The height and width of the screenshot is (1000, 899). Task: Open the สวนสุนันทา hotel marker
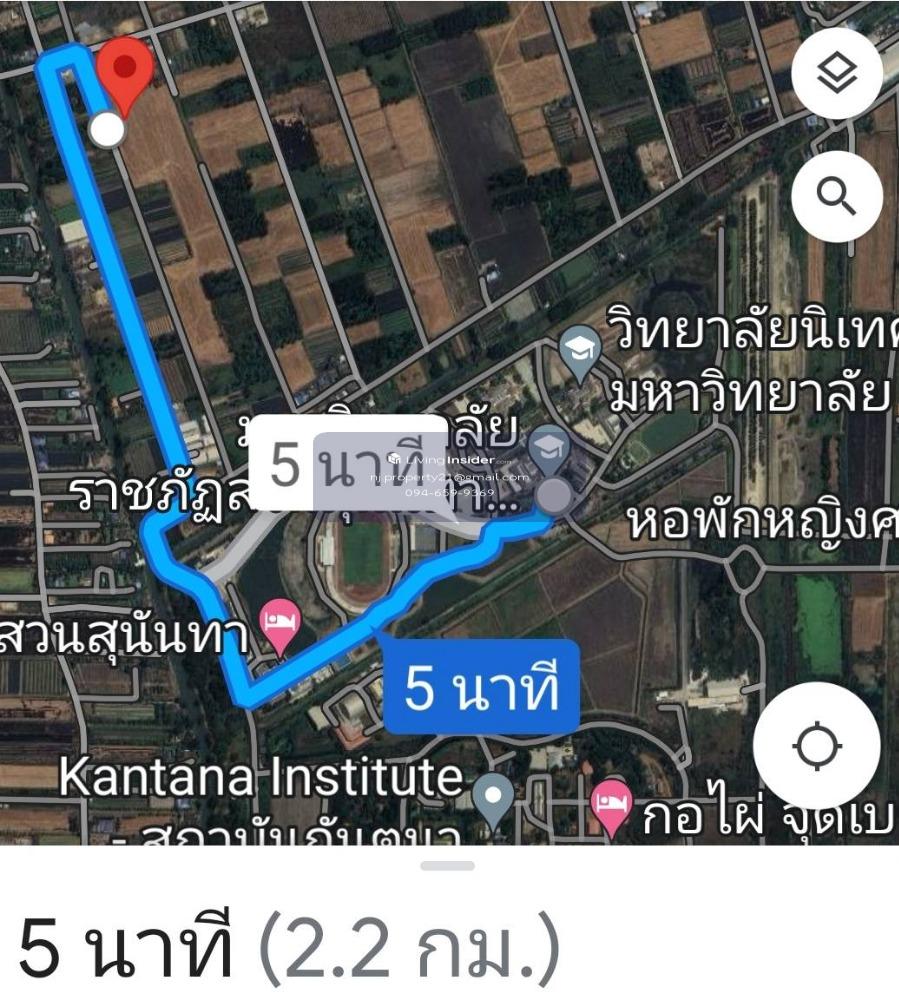tap(279, 625)
